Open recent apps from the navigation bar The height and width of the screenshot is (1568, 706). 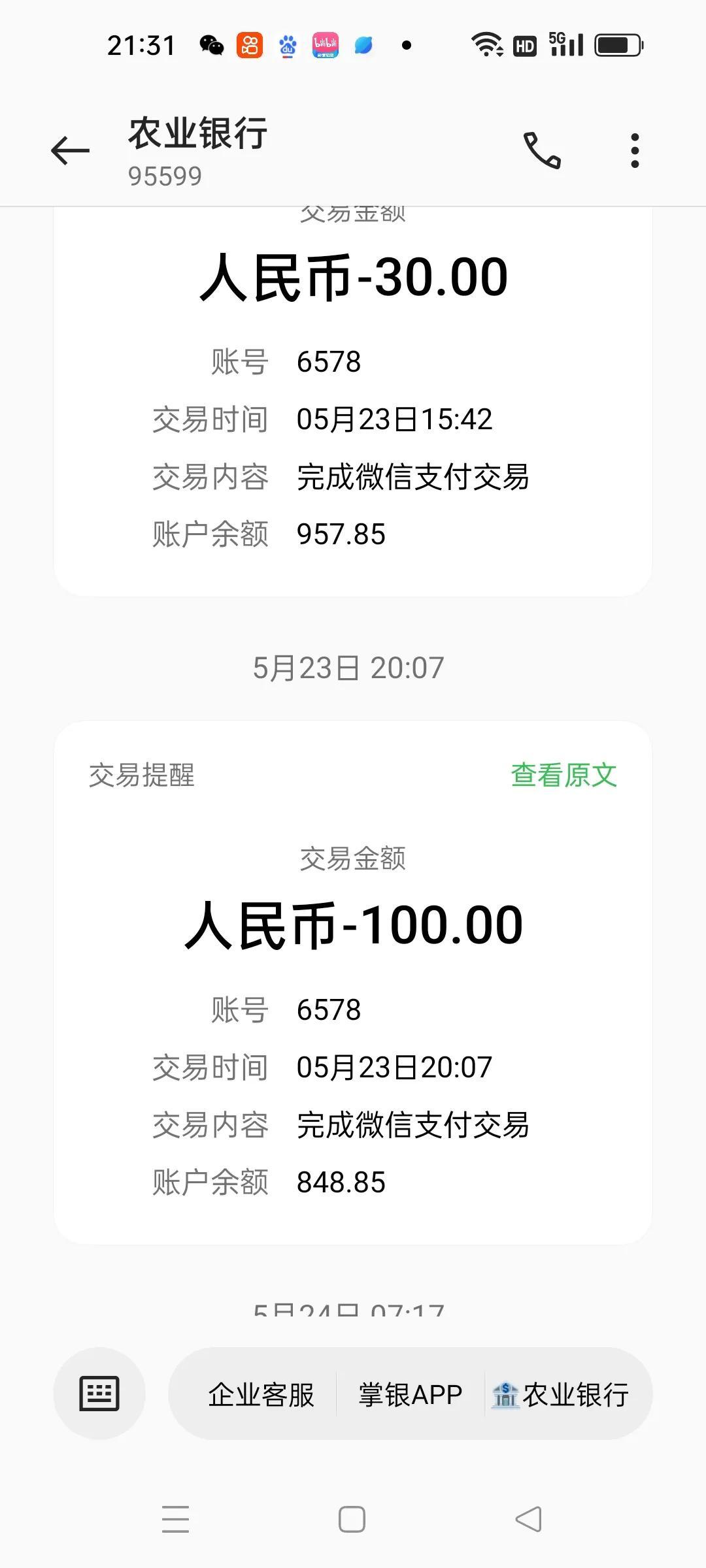pos(176,1519)
